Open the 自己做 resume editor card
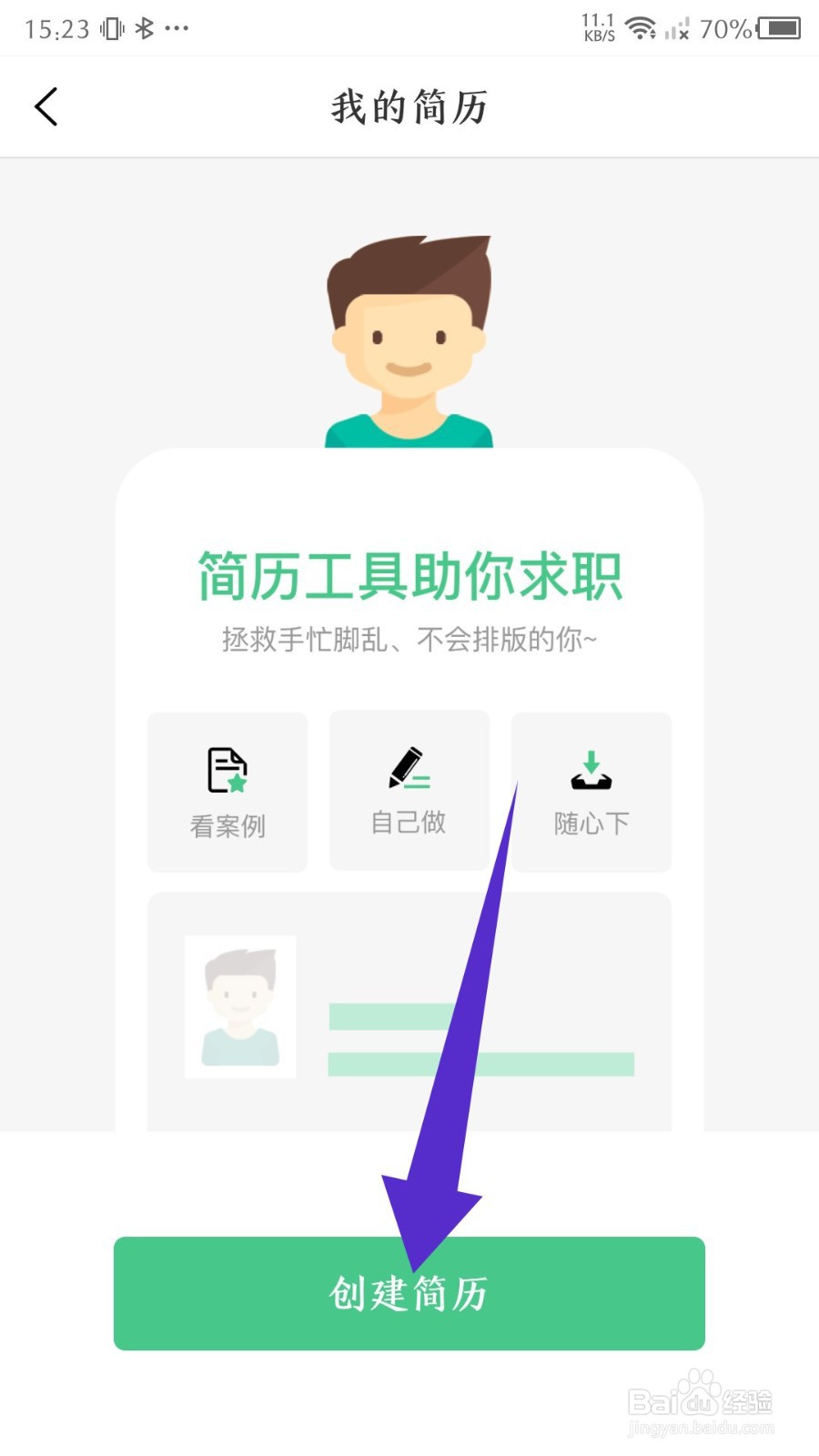819x1456 pixels. click(409, 790)
